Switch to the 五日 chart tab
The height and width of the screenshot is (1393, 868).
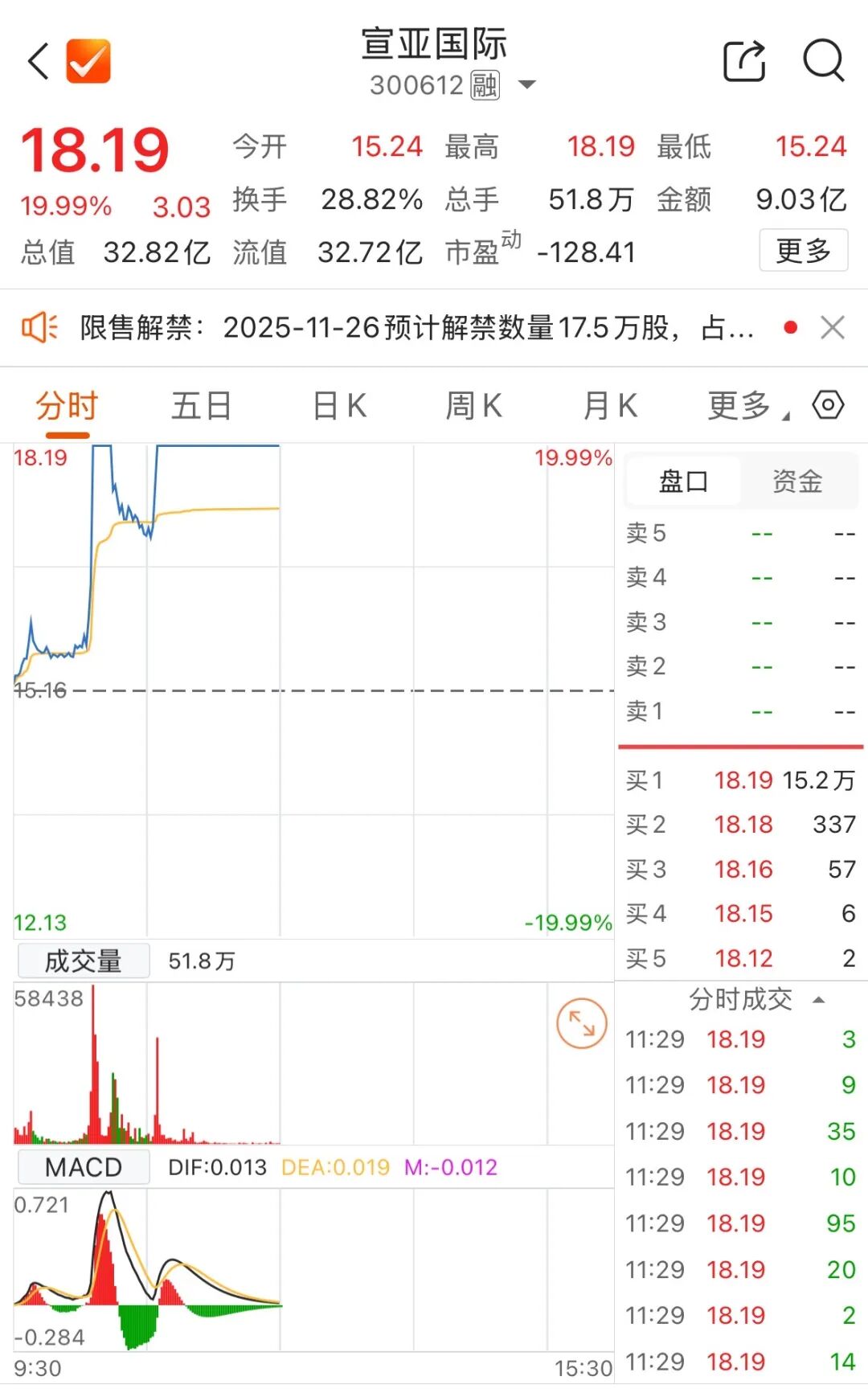point(201,406)
